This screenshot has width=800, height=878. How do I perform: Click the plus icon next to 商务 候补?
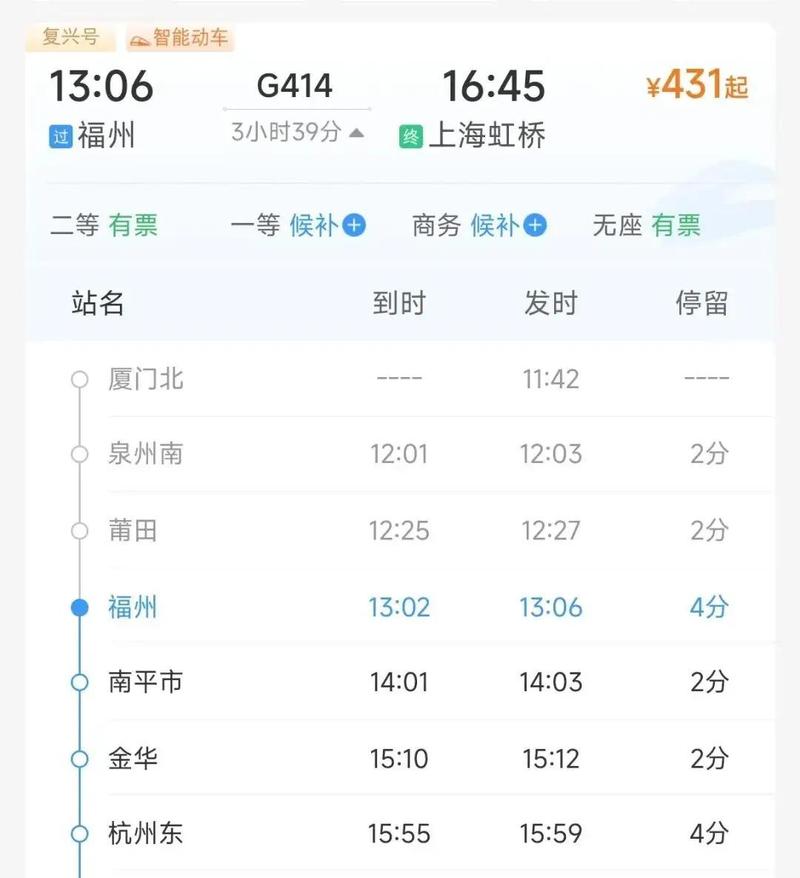(536, 227)
